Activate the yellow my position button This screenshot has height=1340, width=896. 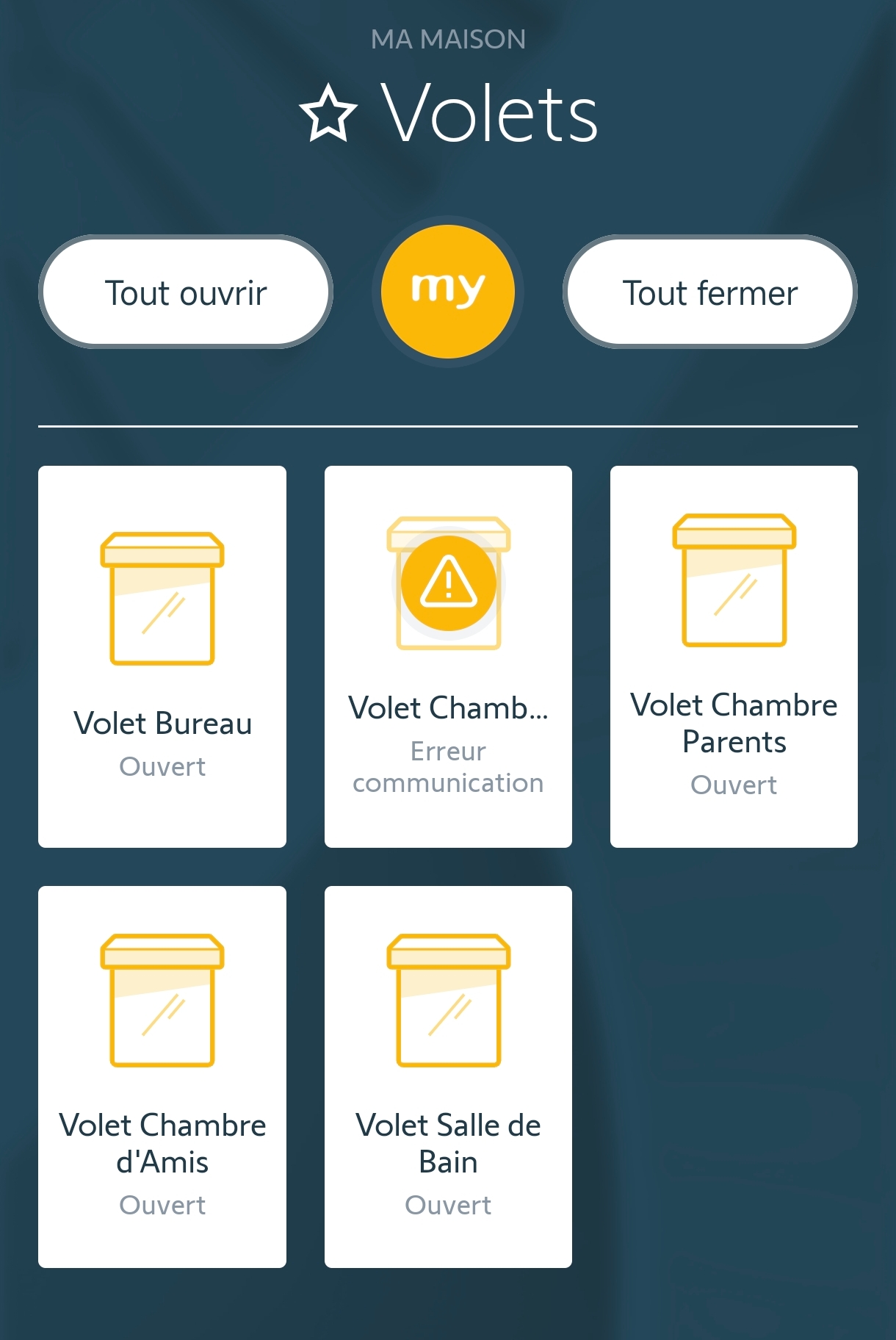pyautogui.click(x=448, y=292)
